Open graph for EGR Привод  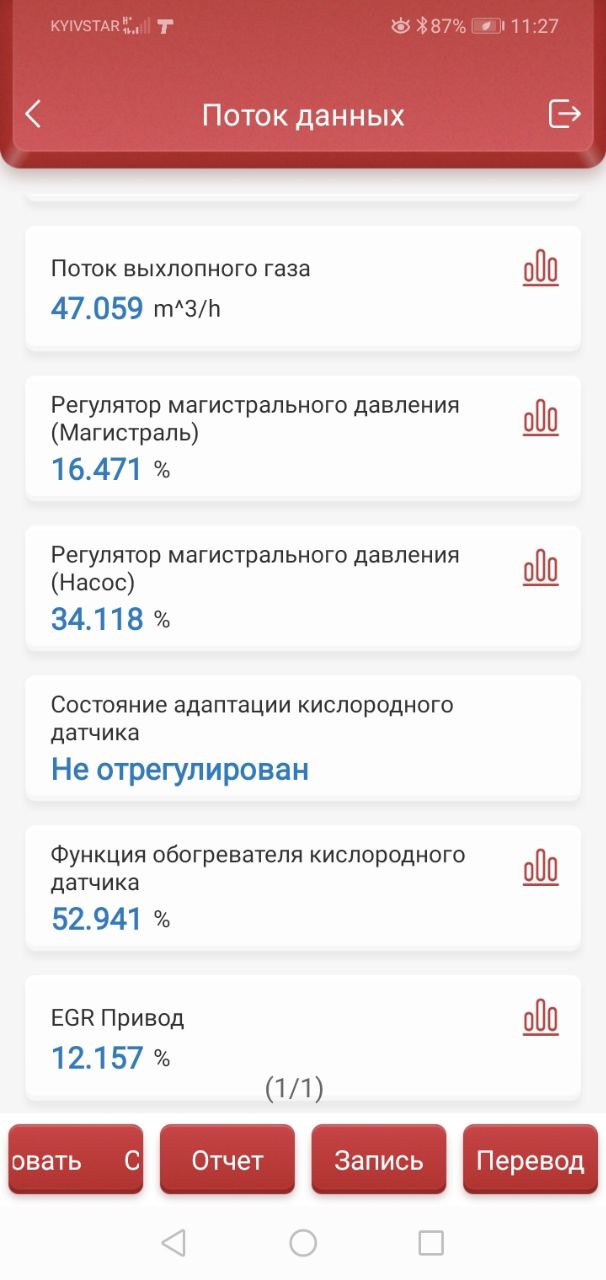coord(541,1019)
